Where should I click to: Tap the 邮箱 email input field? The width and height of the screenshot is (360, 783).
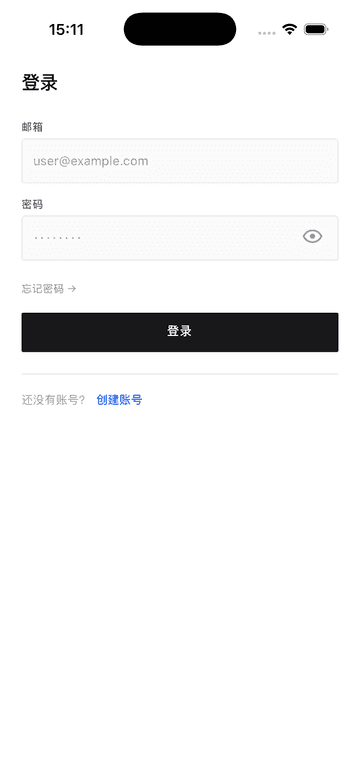click(180, 161)
